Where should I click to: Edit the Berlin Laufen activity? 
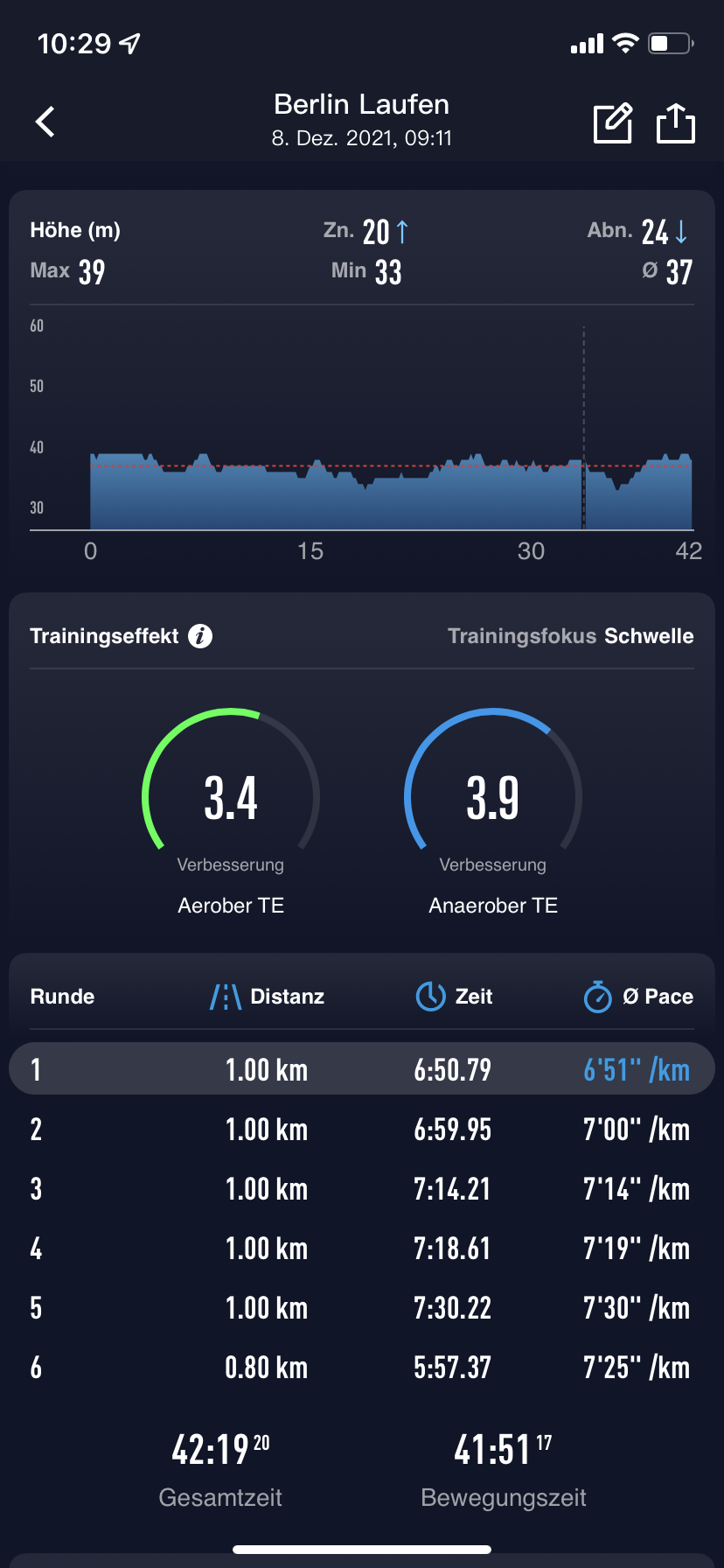pyautogui.click(x=612, y=123)
